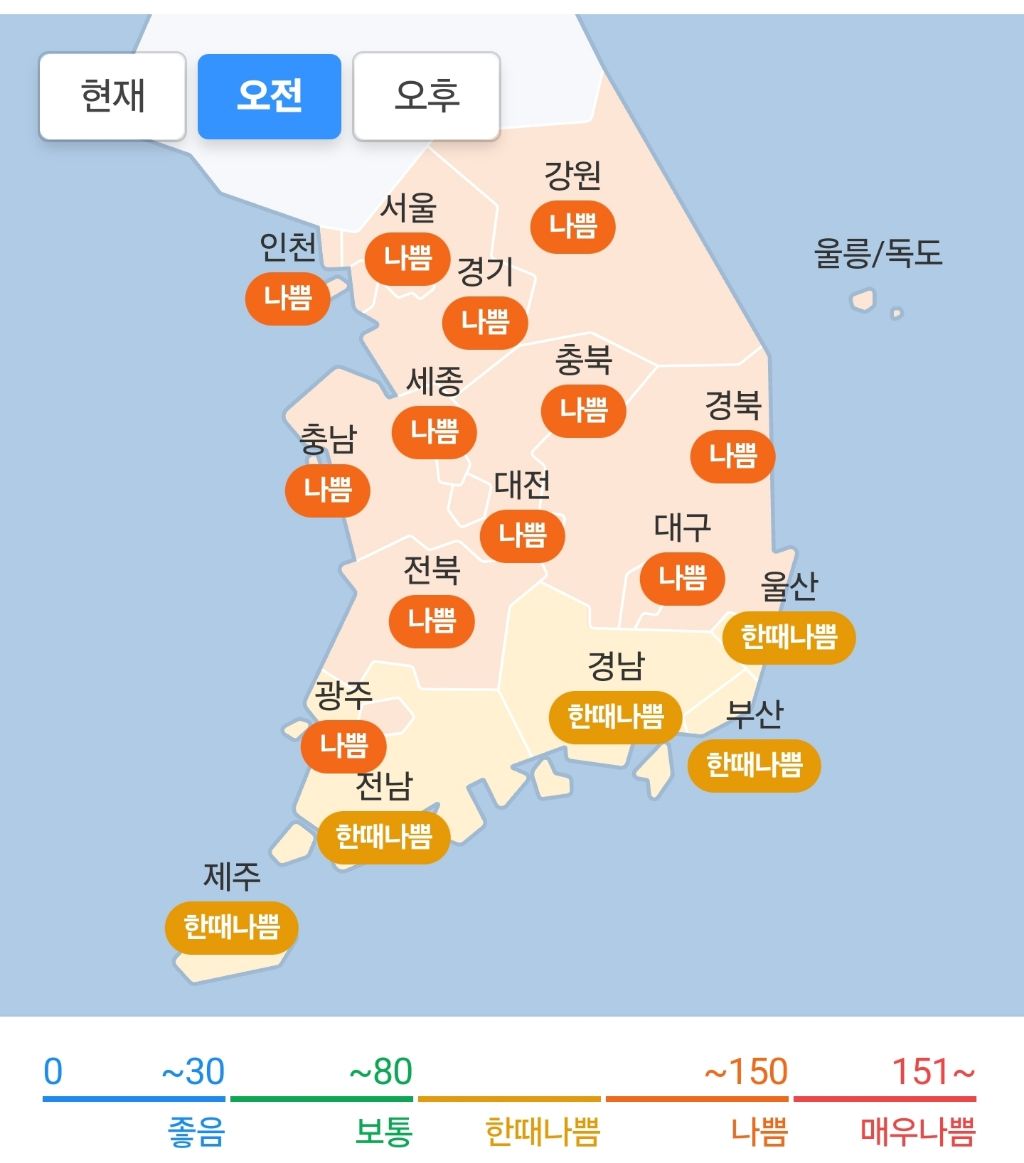Tap the 한때나쁨 badge under 제주
Image resolution: width=1024 pixels, height=1163 pixels.
tap(231, 927)
